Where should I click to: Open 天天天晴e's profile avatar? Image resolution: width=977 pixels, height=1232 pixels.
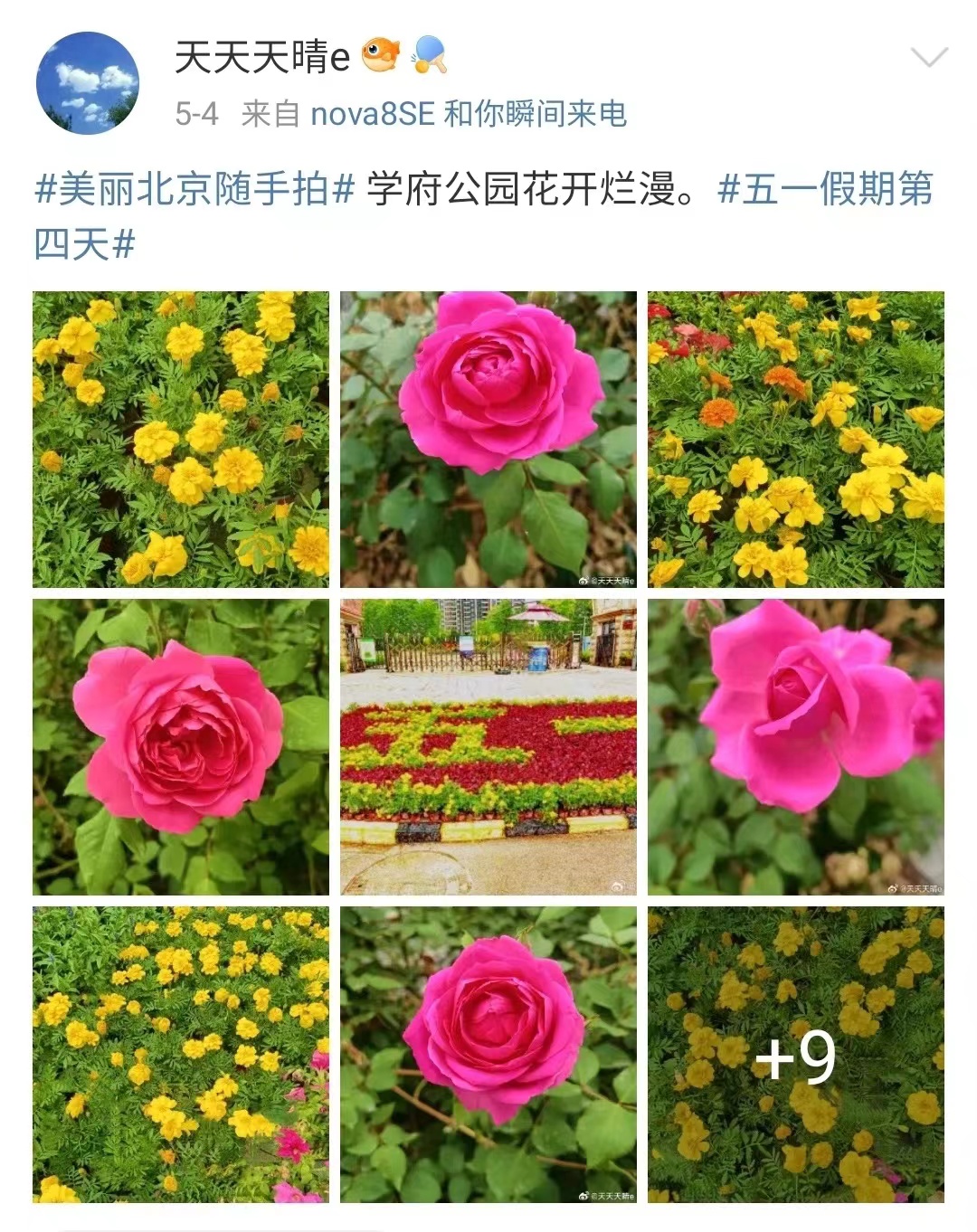88,83
